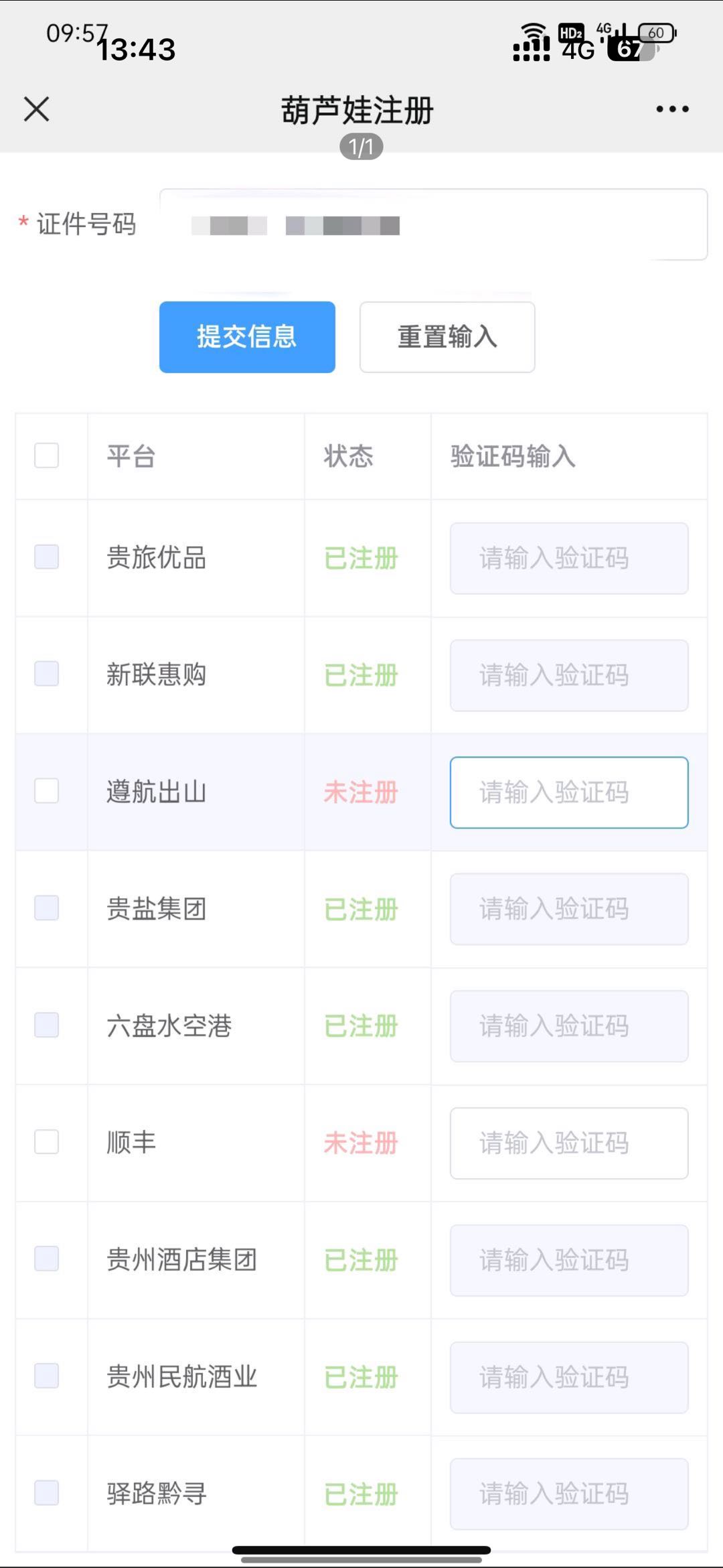Check the 顺丰 row checkbox

click(x=45, y=1143)
